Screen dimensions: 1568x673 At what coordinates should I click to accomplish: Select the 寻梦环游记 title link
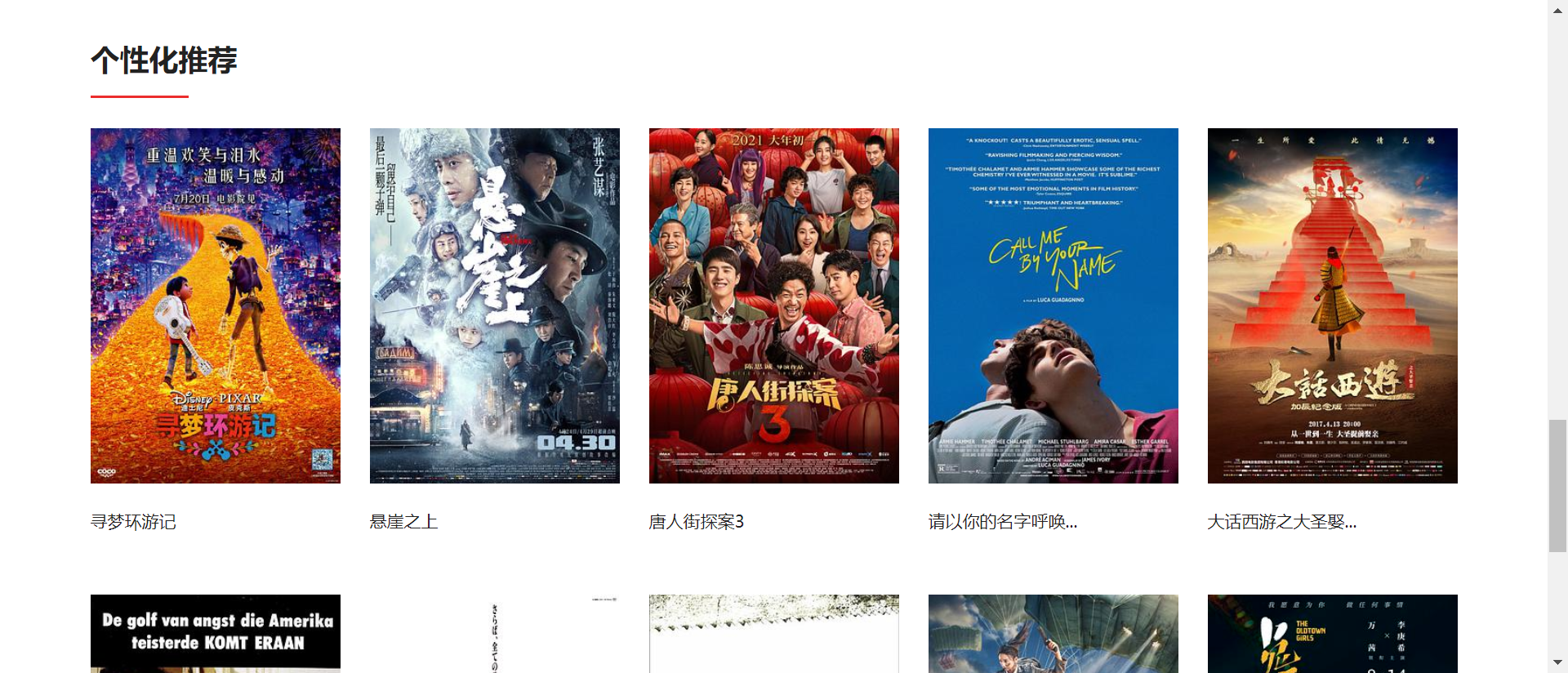[x=133, y=522]
